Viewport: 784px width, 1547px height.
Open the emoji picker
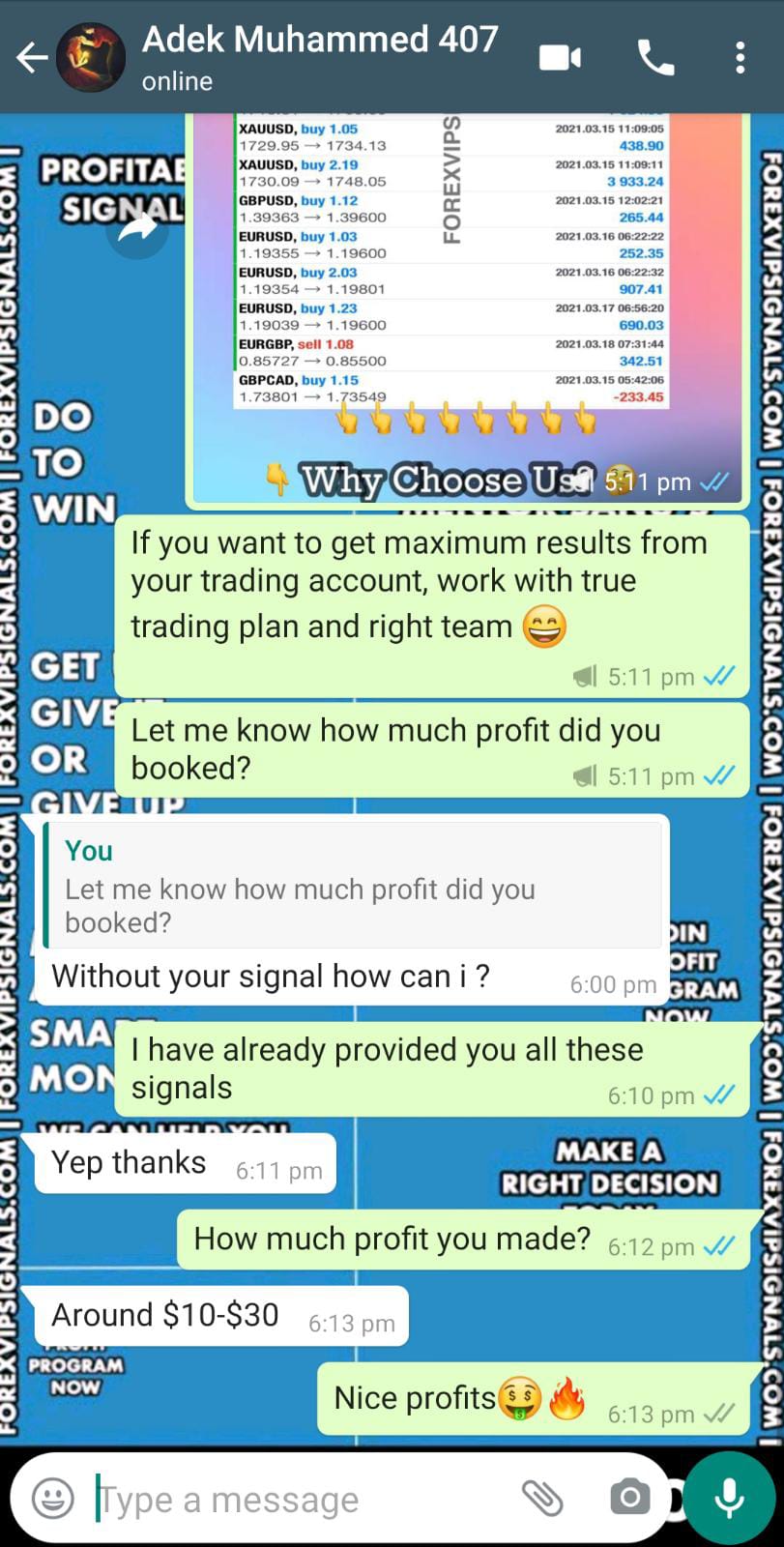pos(53,1499)
